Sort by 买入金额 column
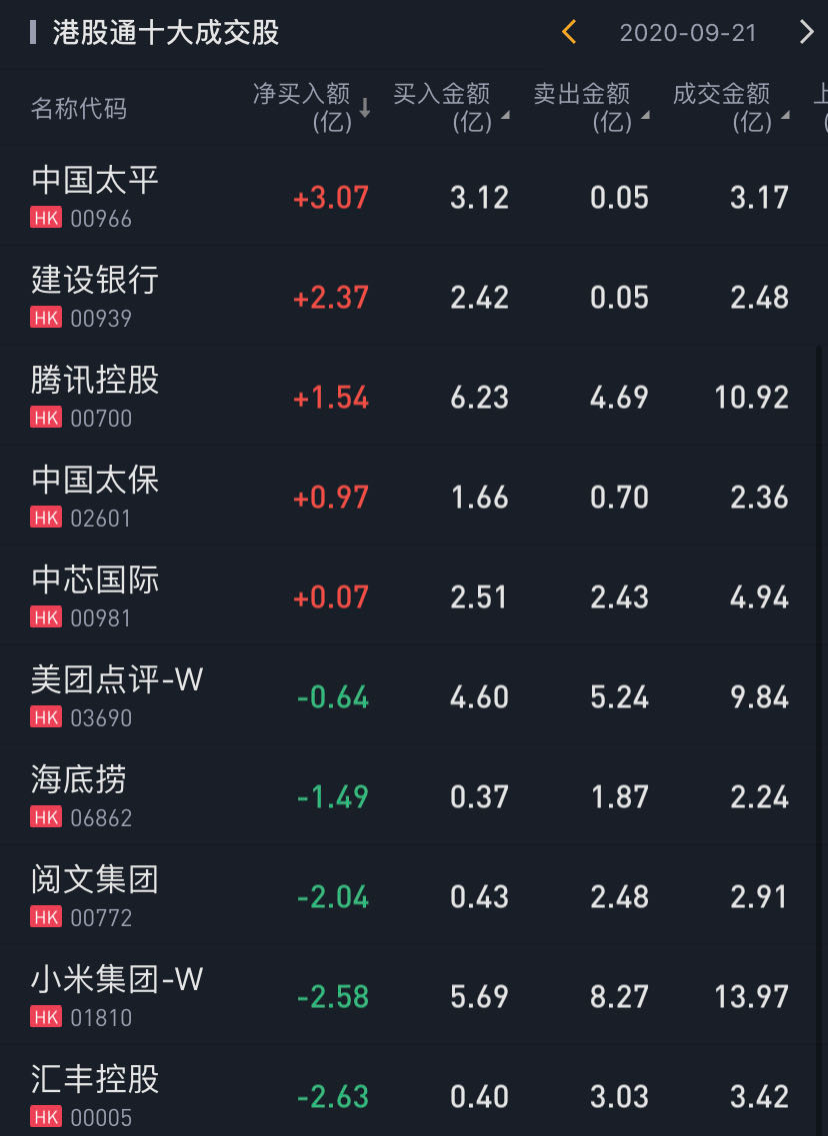The height and width of the screenshot is (1136, 828). pyautogui.click(x=450, y=107)
